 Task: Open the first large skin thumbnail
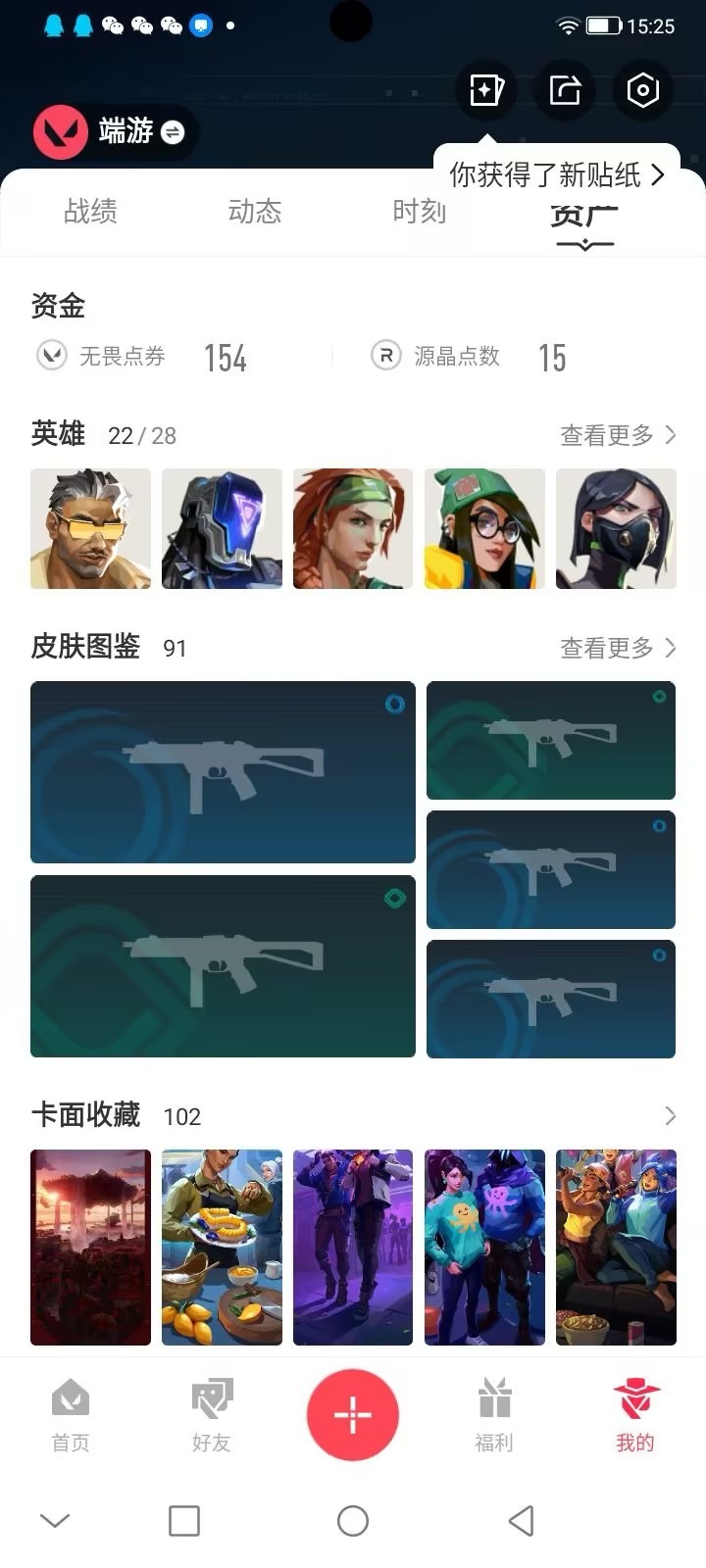(x=223, y=770)
